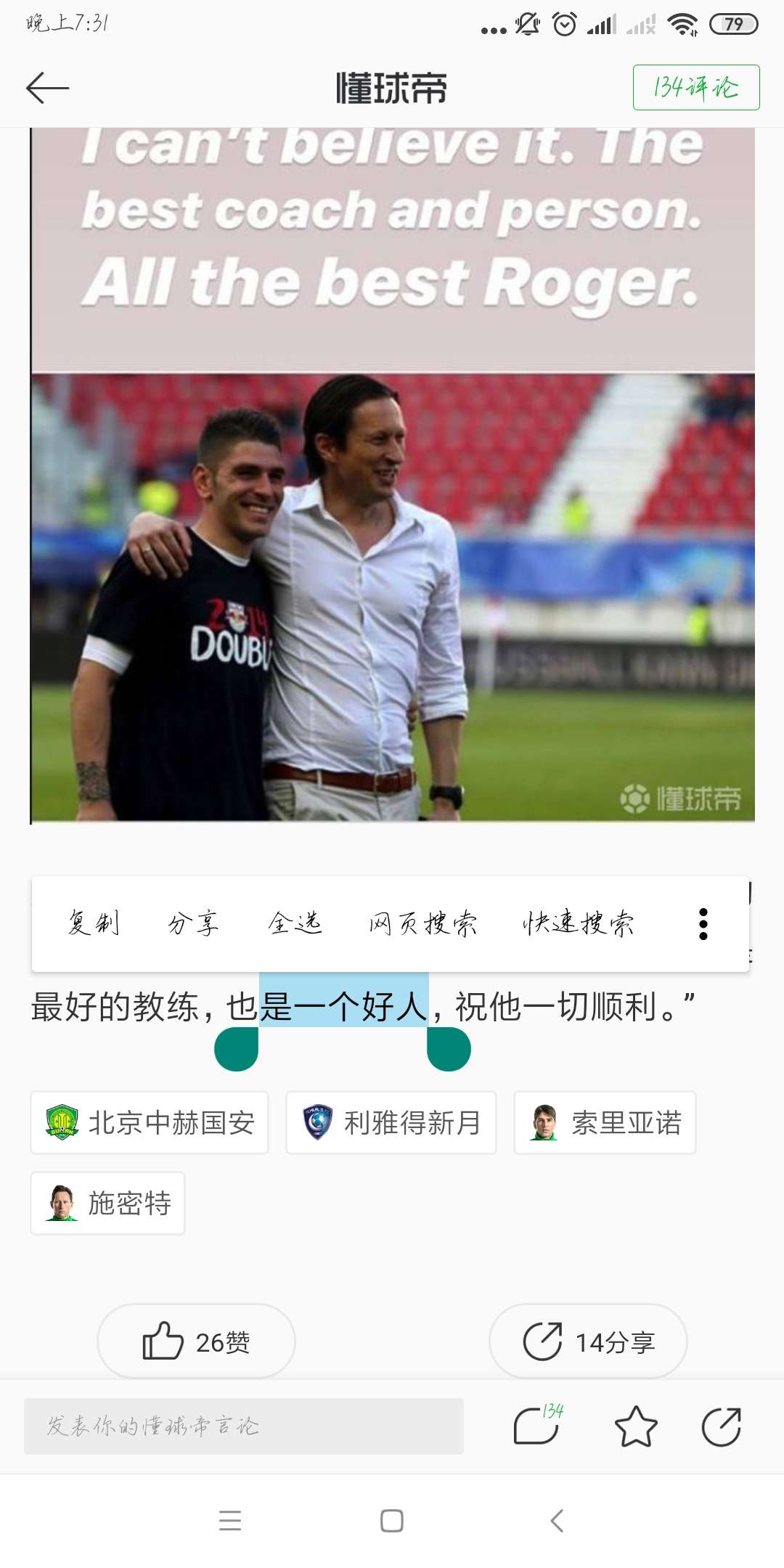Tap the comment input field
784x1568 pixels.
coord(244,1426)
